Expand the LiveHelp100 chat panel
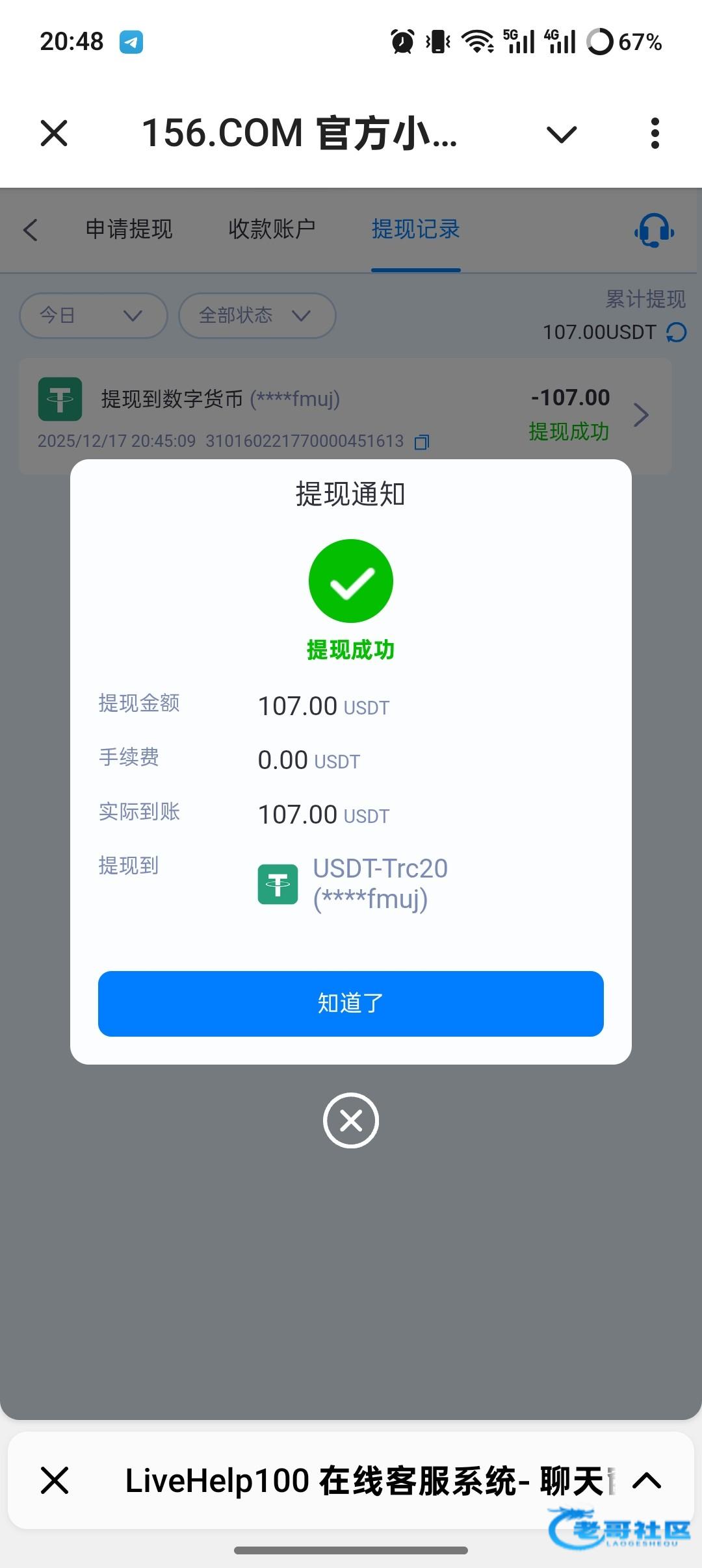Image resolution: width=702 pixels, height=1568 pixels. tap(647, 1481)
